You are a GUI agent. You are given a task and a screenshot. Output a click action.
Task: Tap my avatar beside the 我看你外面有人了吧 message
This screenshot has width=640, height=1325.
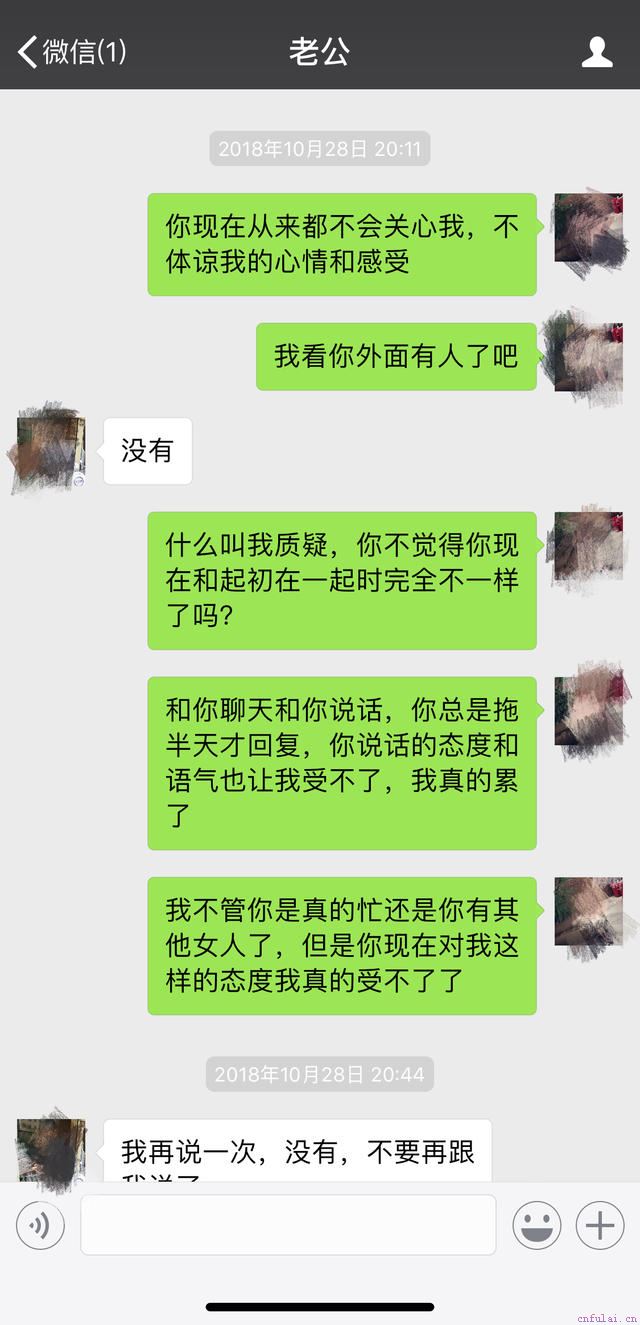[x=587, y=356]
